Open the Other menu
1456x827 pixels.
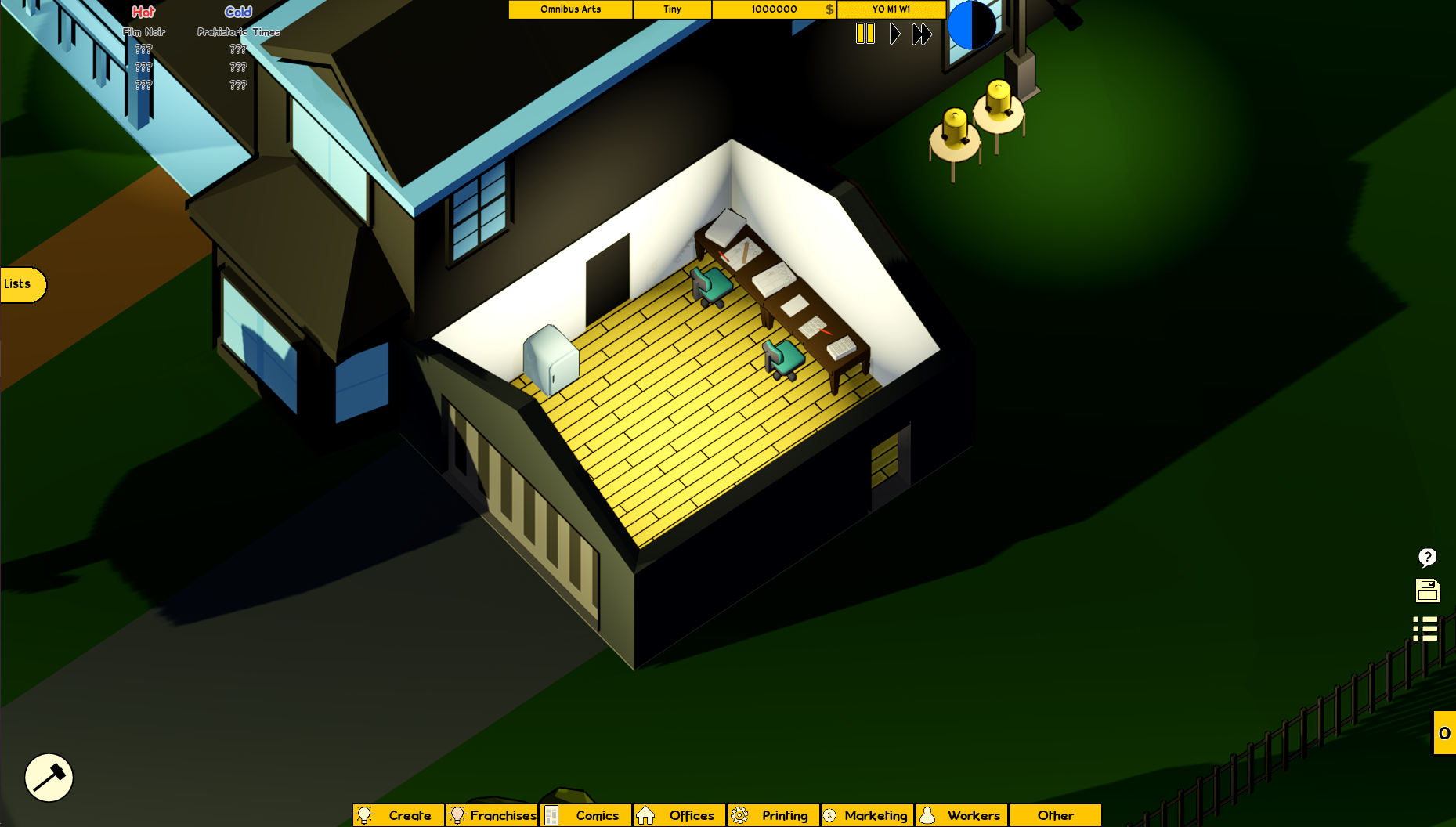(1055, 815)
